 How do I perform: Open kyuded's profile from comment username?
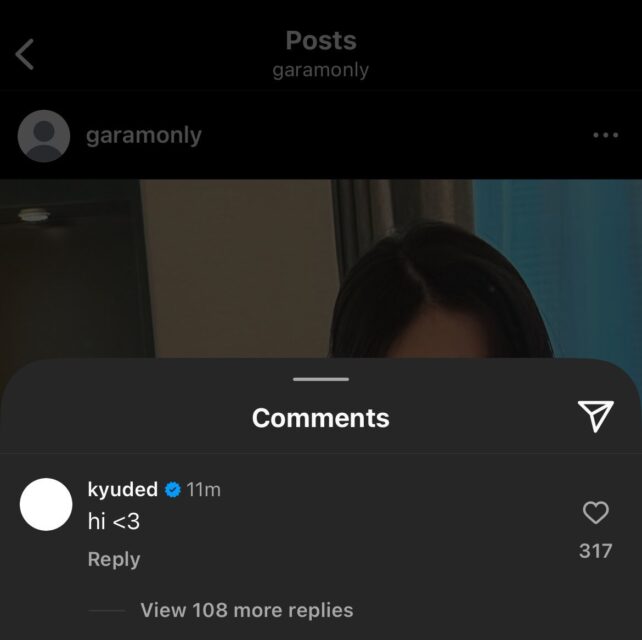pyautogui.click(x=122, y=489)
